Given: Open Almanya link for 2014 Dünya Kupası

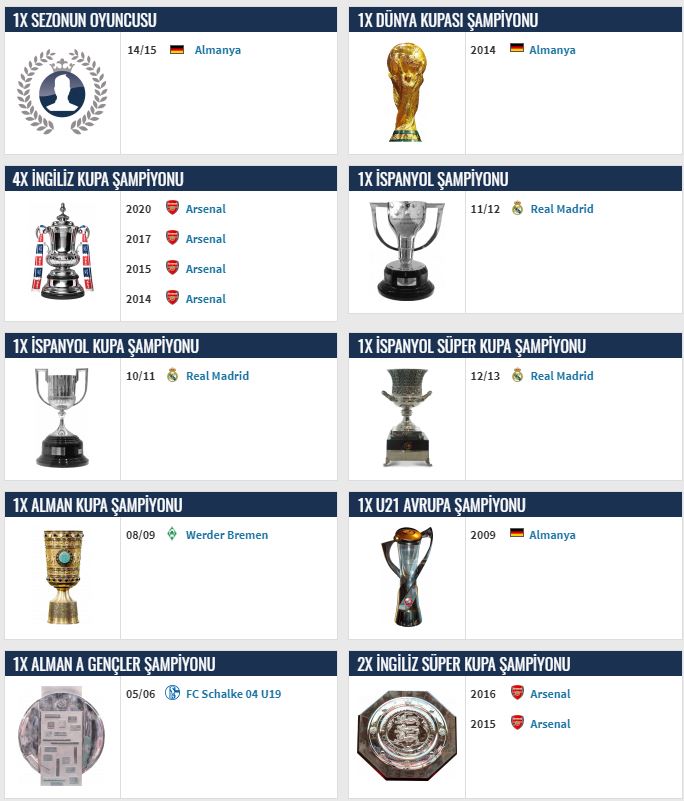Looking at the screenshot, I should click(x=552, y=50).
